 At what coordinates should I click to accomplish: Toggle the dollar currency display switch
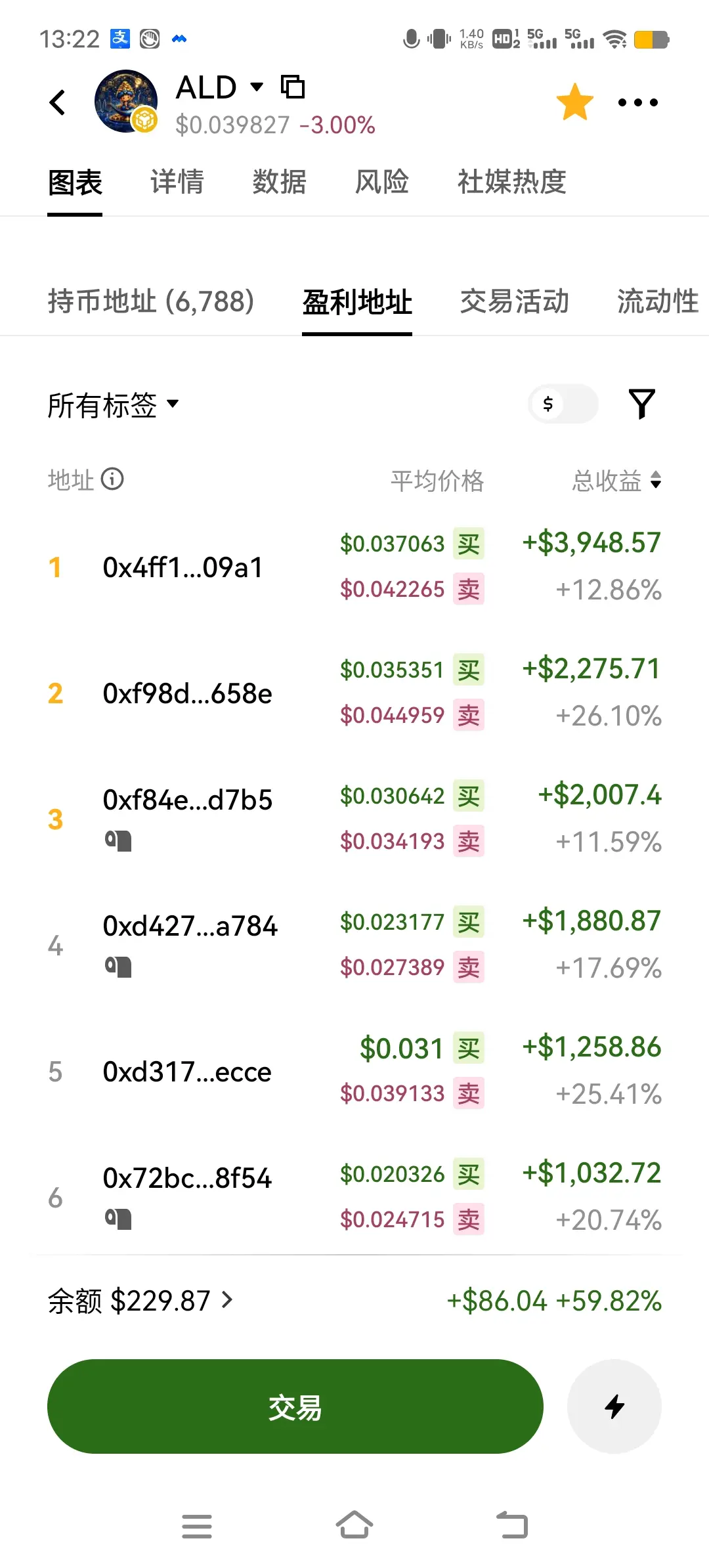tap(563, 404)
